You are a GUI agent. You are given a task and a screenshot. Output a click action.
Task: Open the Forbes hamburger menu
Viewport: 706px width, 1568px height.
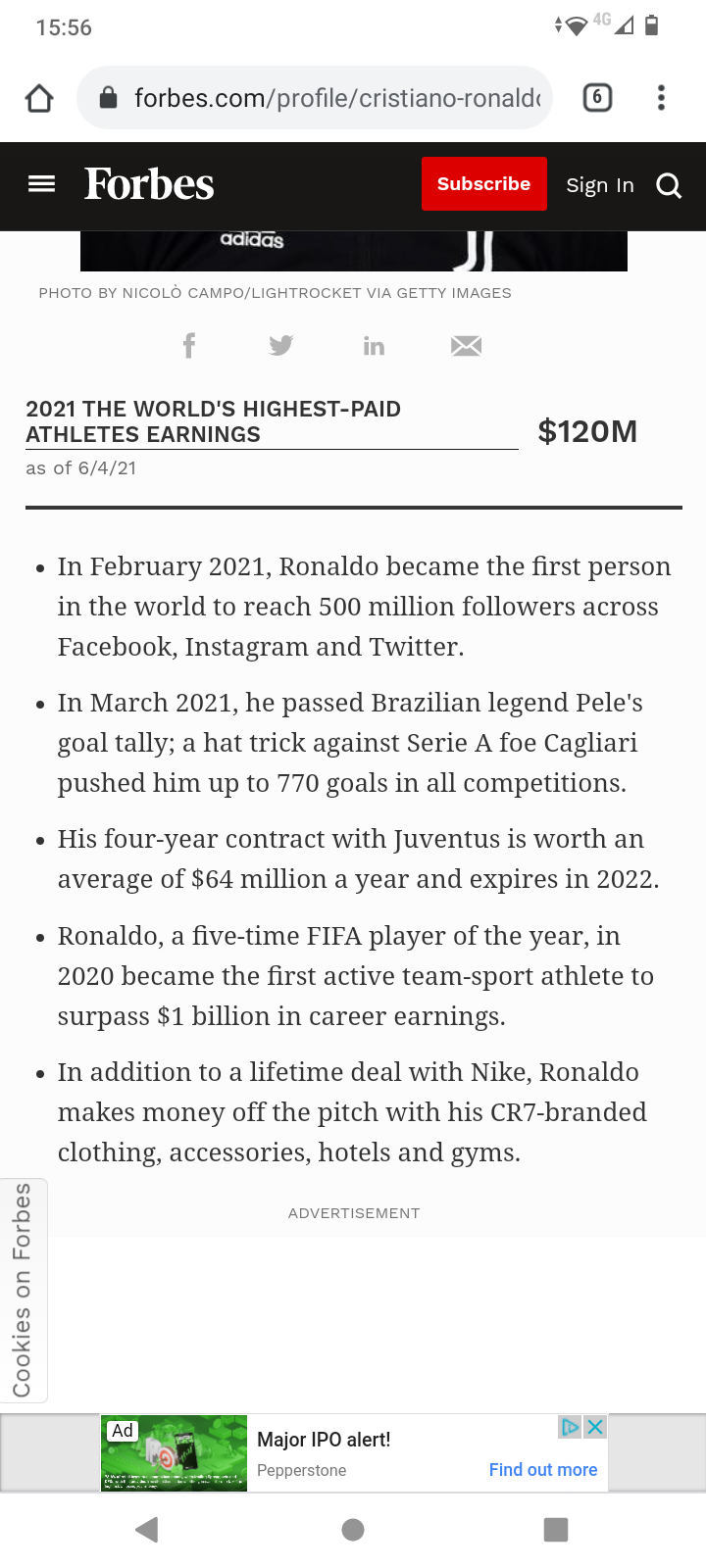pos(41,184)
